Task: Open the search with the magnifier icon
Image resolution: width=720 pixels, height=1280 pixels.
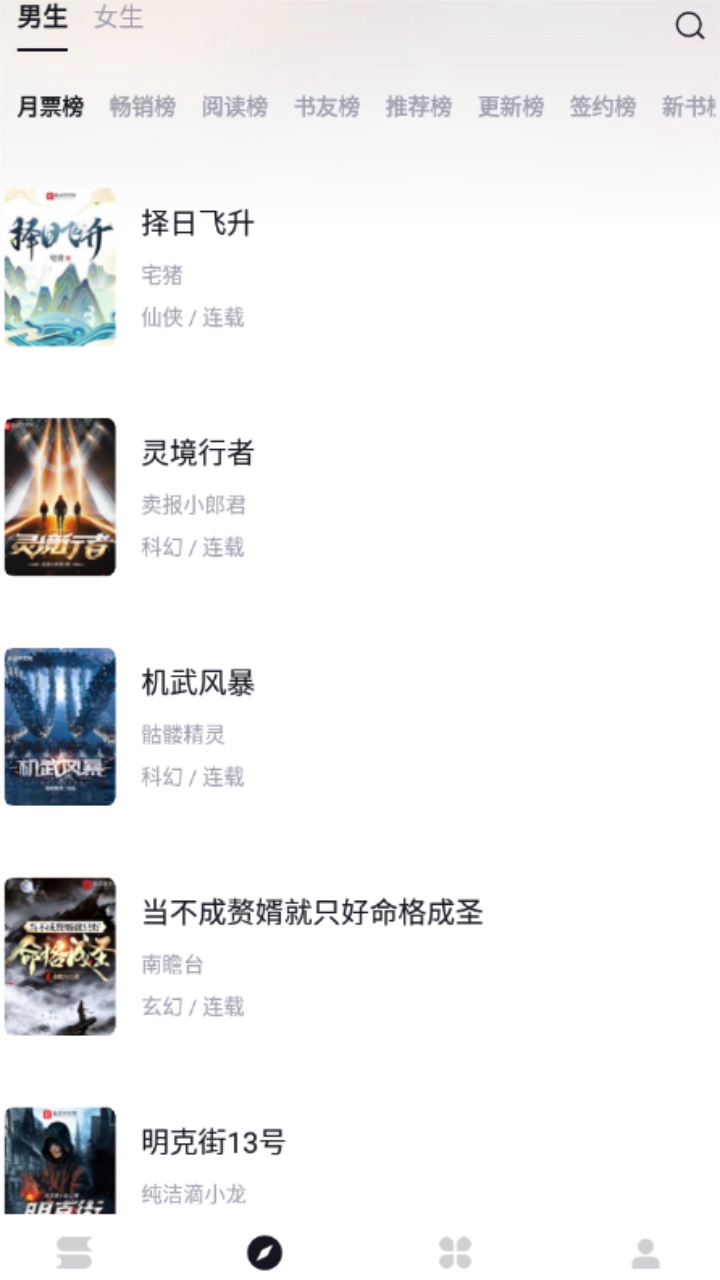Action: click(688, 24)
